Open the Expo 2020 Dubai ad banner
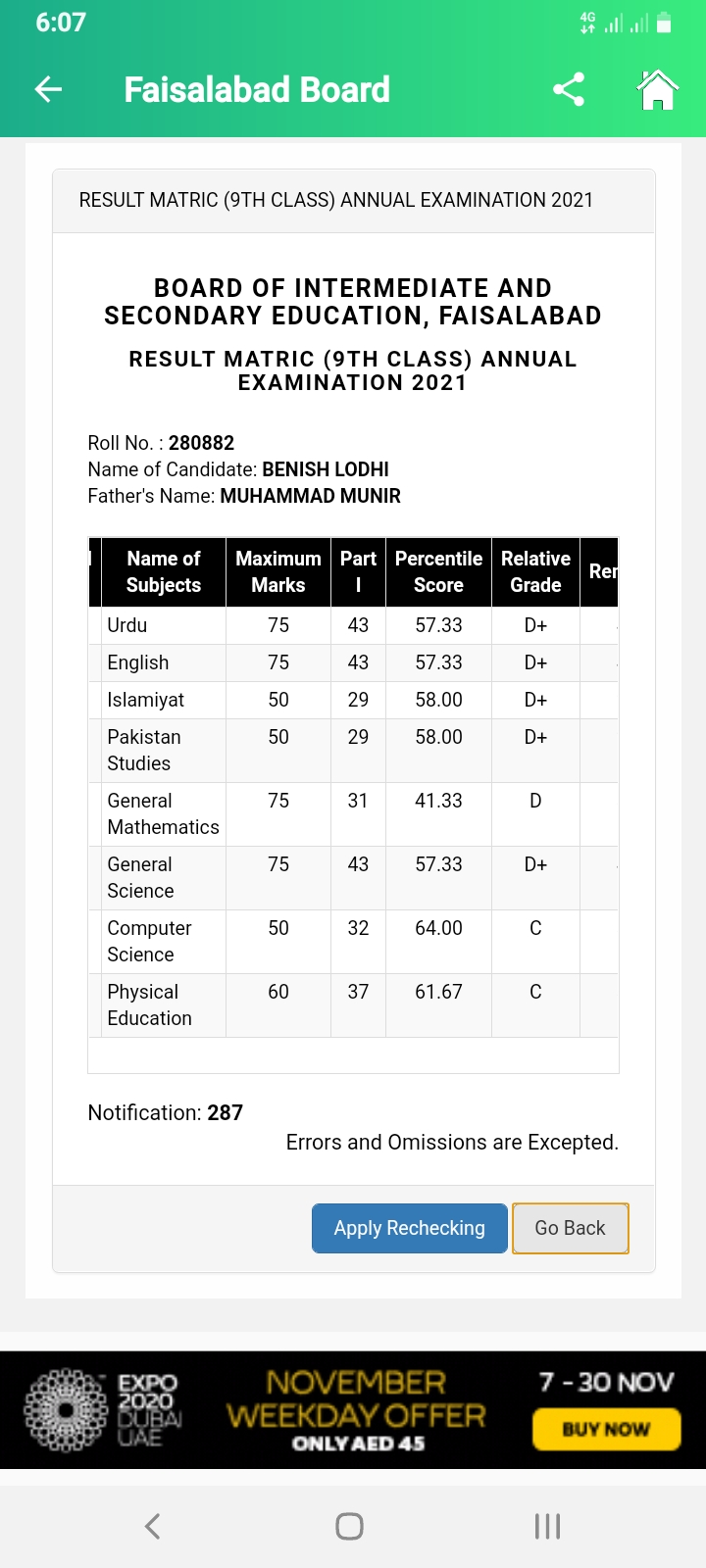Screen dimensions: 706x1568 click(x=353, y=1410)
